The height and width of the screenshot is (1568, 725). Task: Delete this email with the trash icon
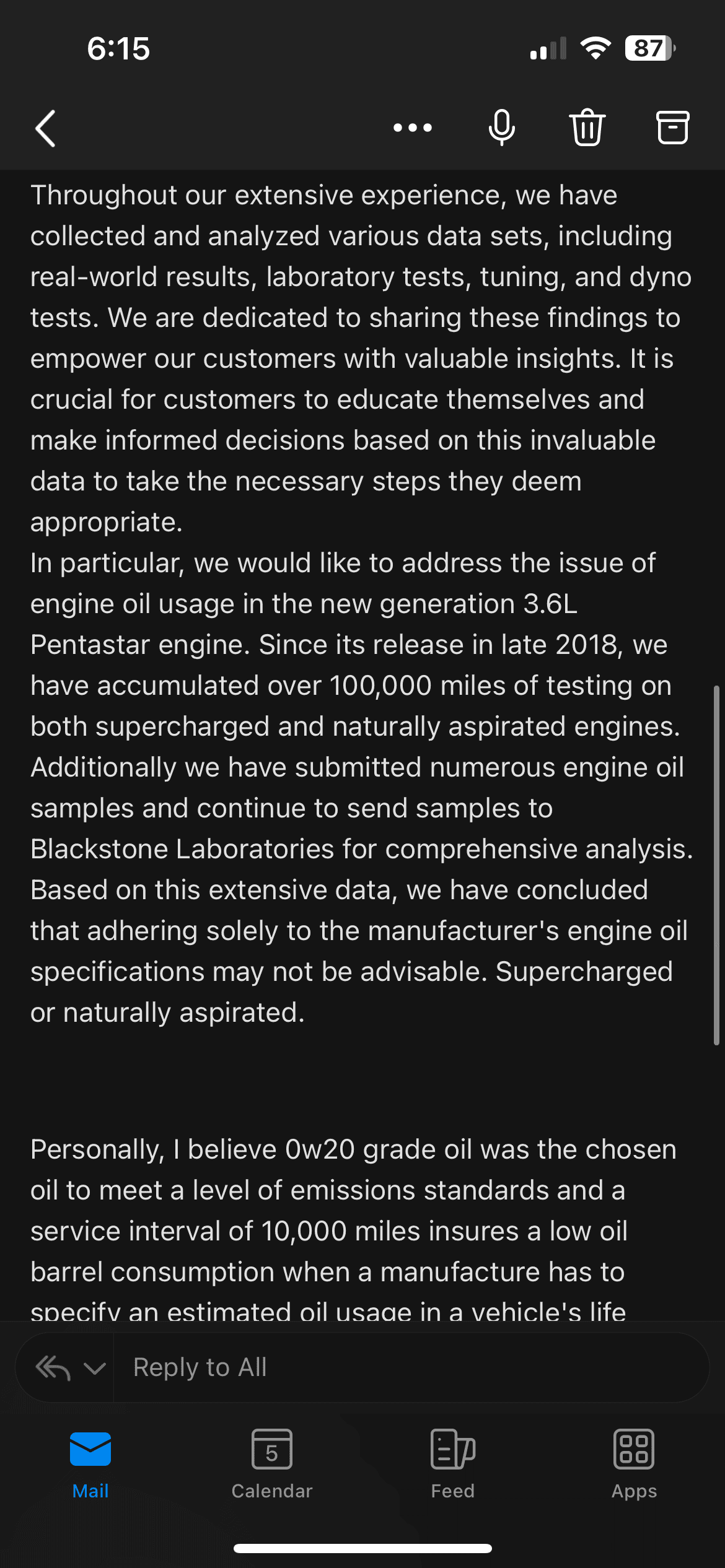pyautogui.click(x=587, y=127)
